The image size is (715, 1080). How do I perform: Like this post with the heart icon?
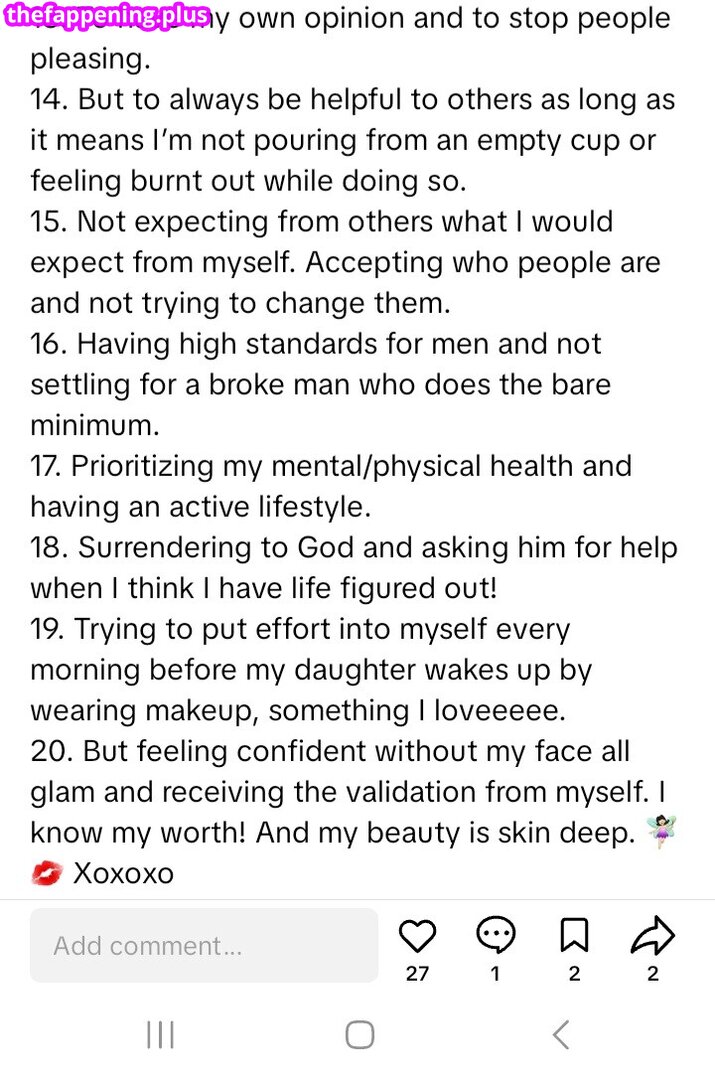(x=417, y=936)
